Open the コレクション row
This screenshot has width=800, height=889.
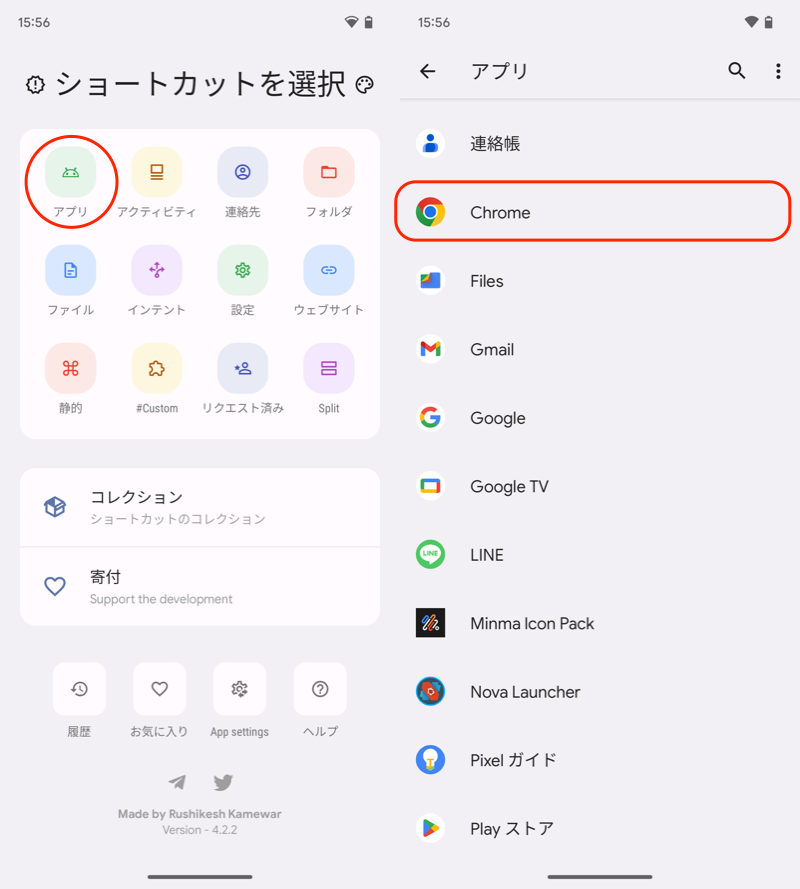pyautogui.click(x=200, y=507)
